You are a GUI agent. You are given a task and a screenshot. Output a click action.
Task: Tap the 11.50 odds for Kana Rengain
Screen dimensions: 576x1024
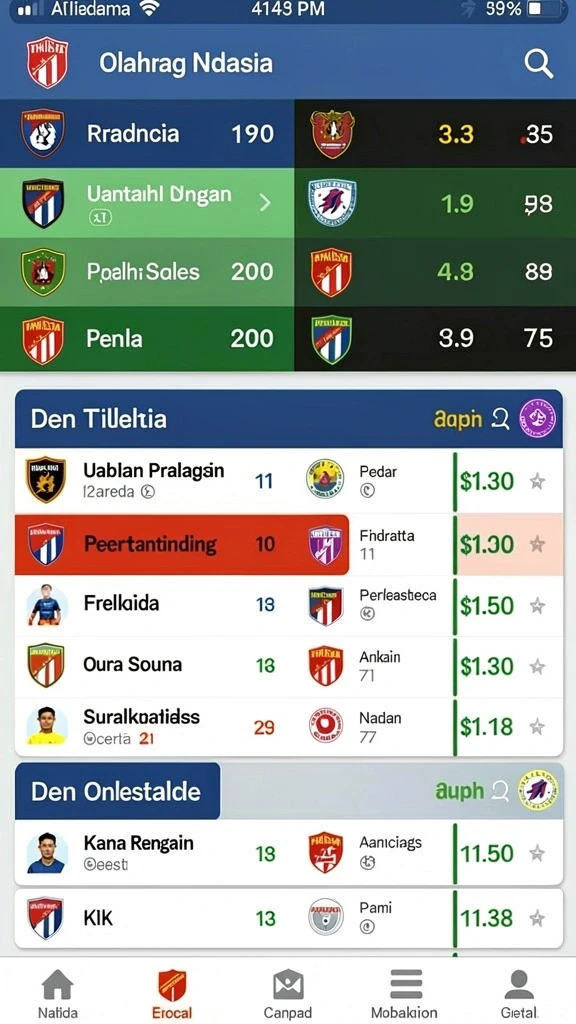487,853
